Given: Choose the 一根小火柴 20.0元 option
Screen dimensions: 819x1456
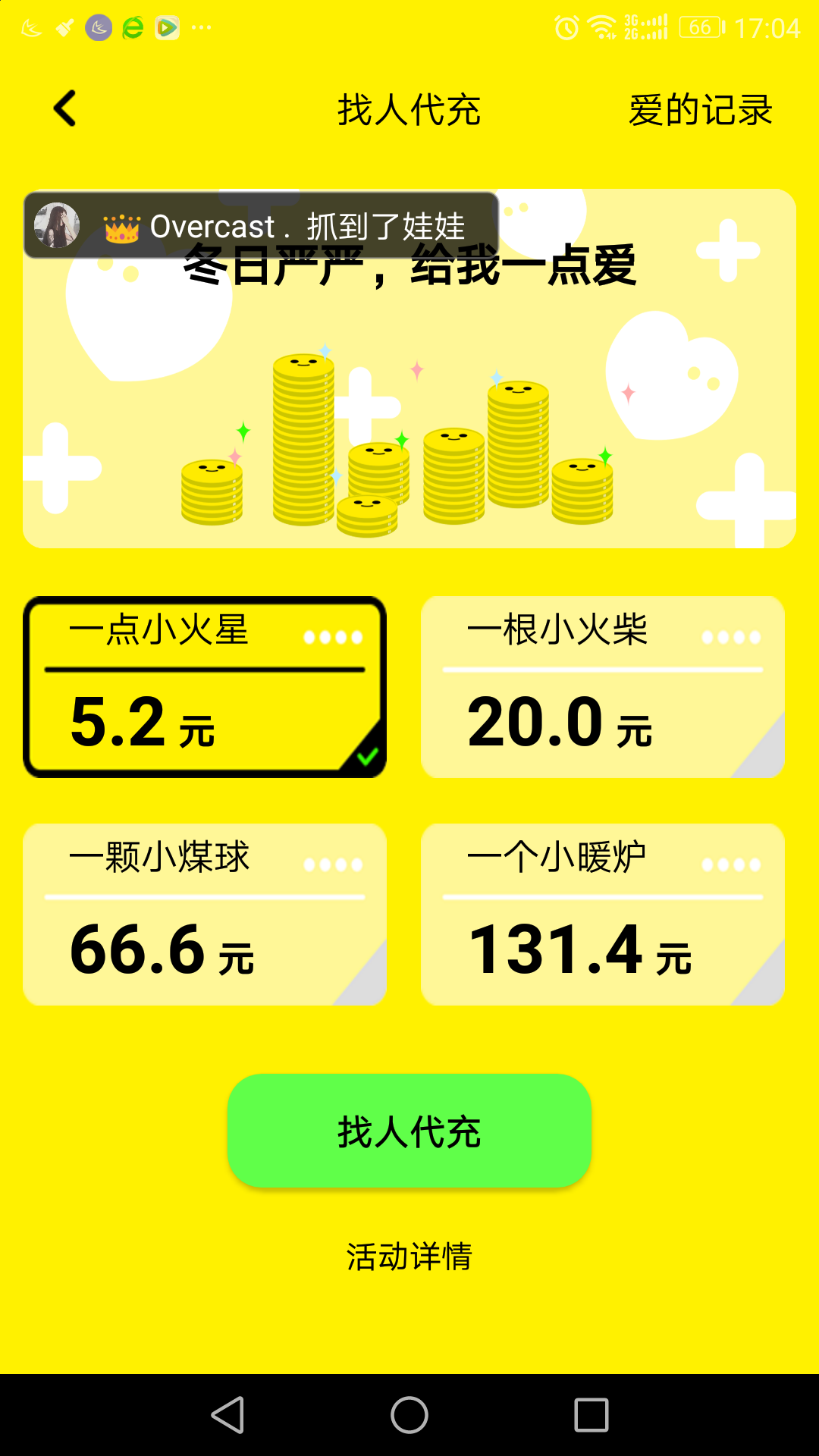Looking at the screenshot, I should (602, 687).
